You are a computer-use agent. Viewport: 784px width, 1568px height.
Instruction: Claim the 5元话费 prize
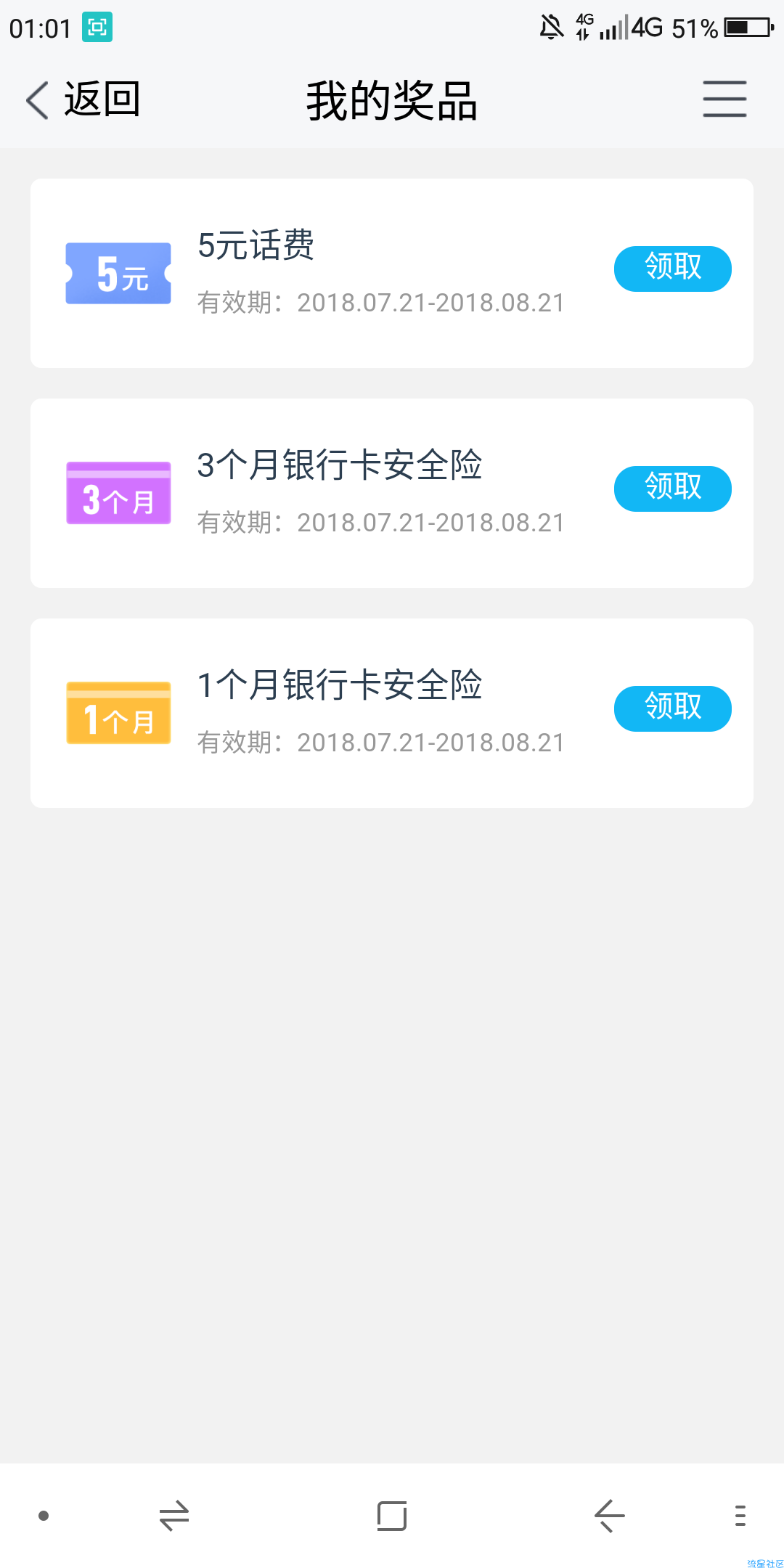pyautogui.click(x=673, y=269)
